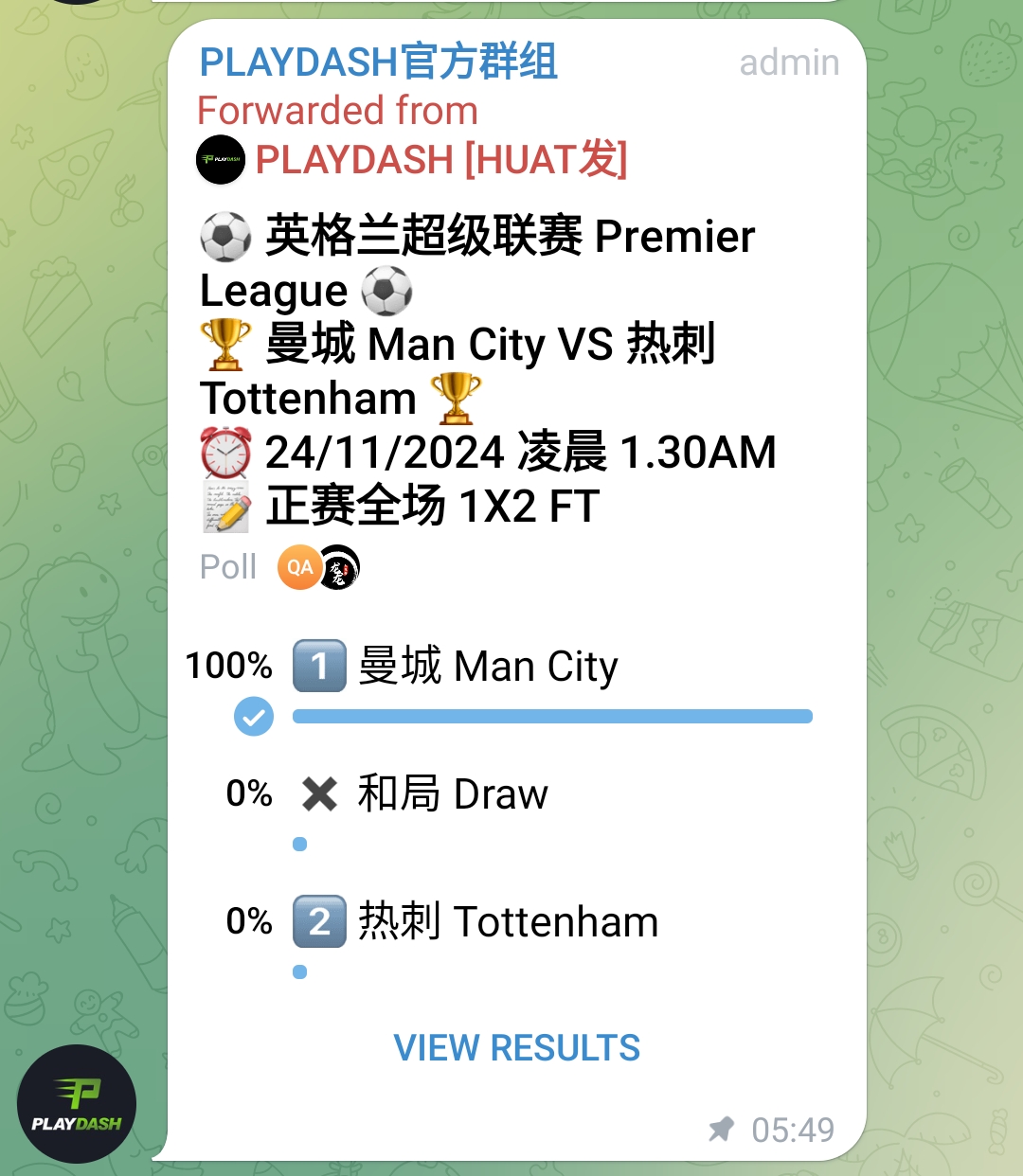
Task: Open PLAYDASH [HUAT发] forwarded channel link
Action: [x=440, y=159]
